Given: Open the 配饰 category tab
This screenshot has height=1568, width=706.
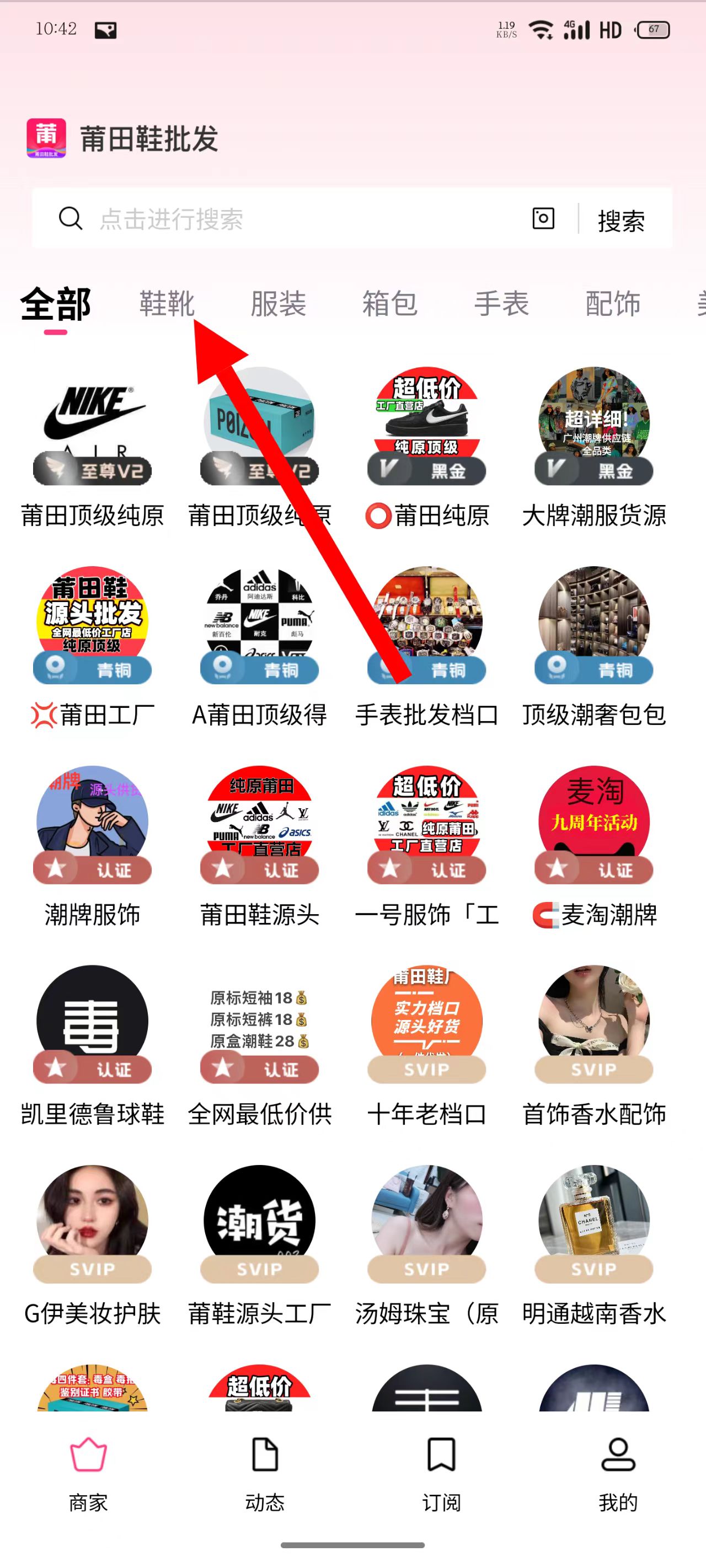Looking at the screenshot, I should pos(613,304).
